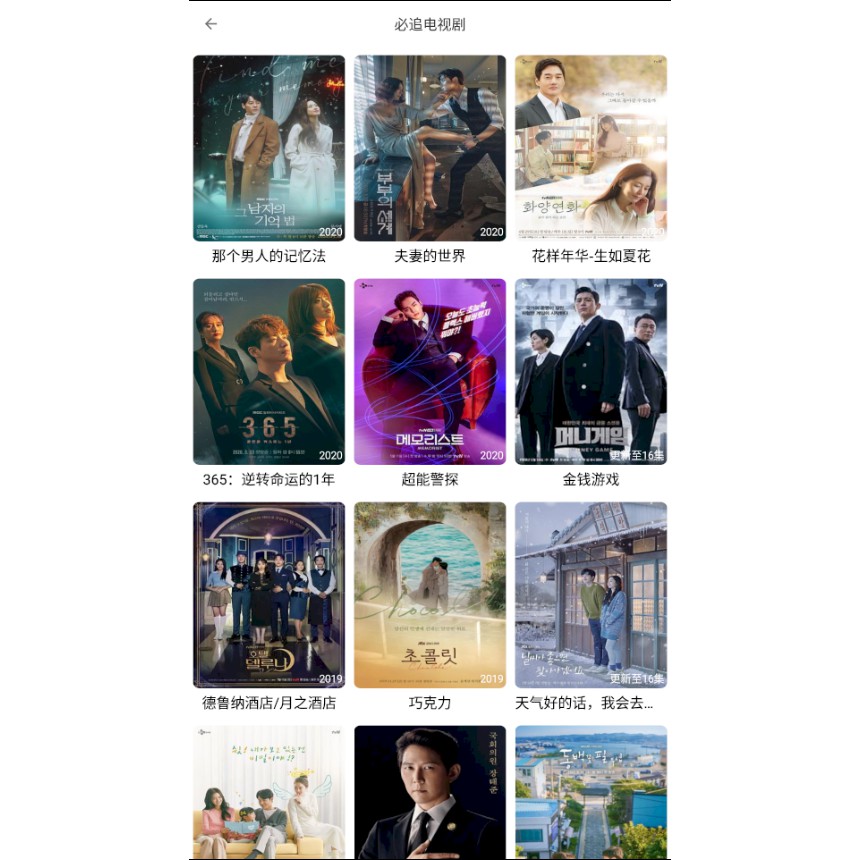Open 德鲁纳酒店/月之酒店
Image resolution: width=860 pixels, height=860 pixels.
269,595
